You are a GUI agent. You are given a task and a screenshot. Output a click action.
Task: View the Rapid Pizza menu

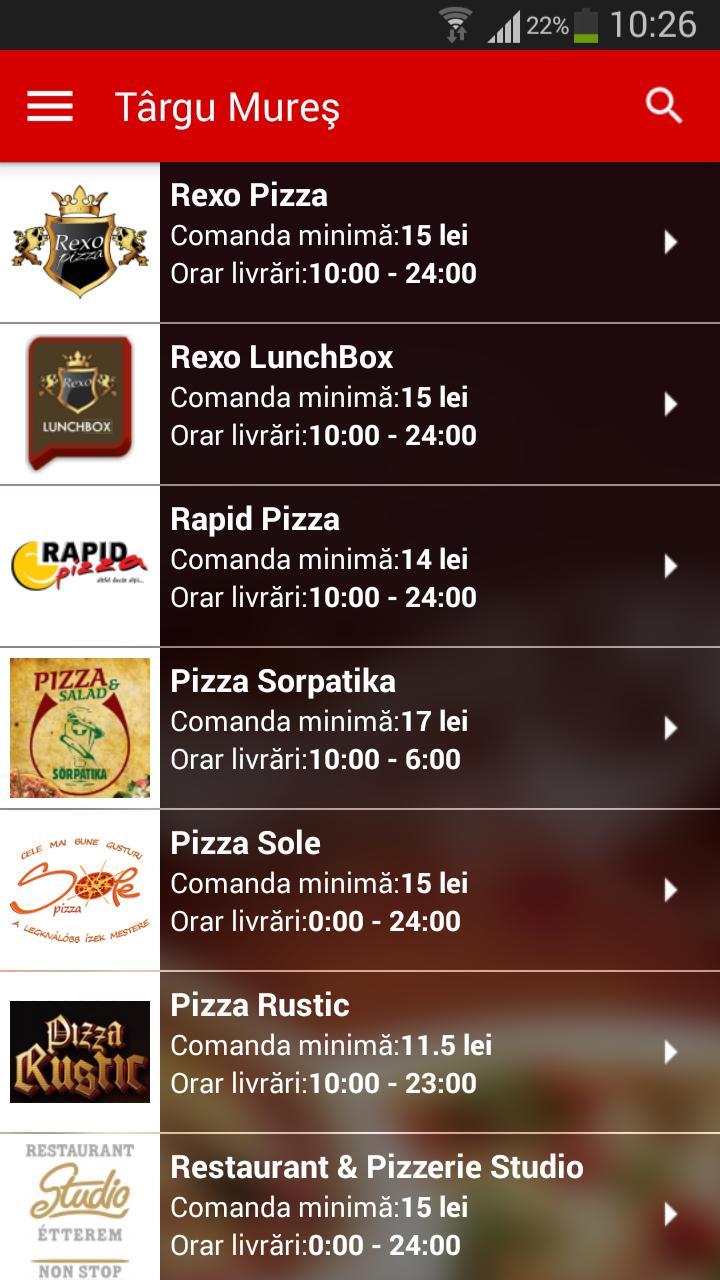(x=400, y=566)
